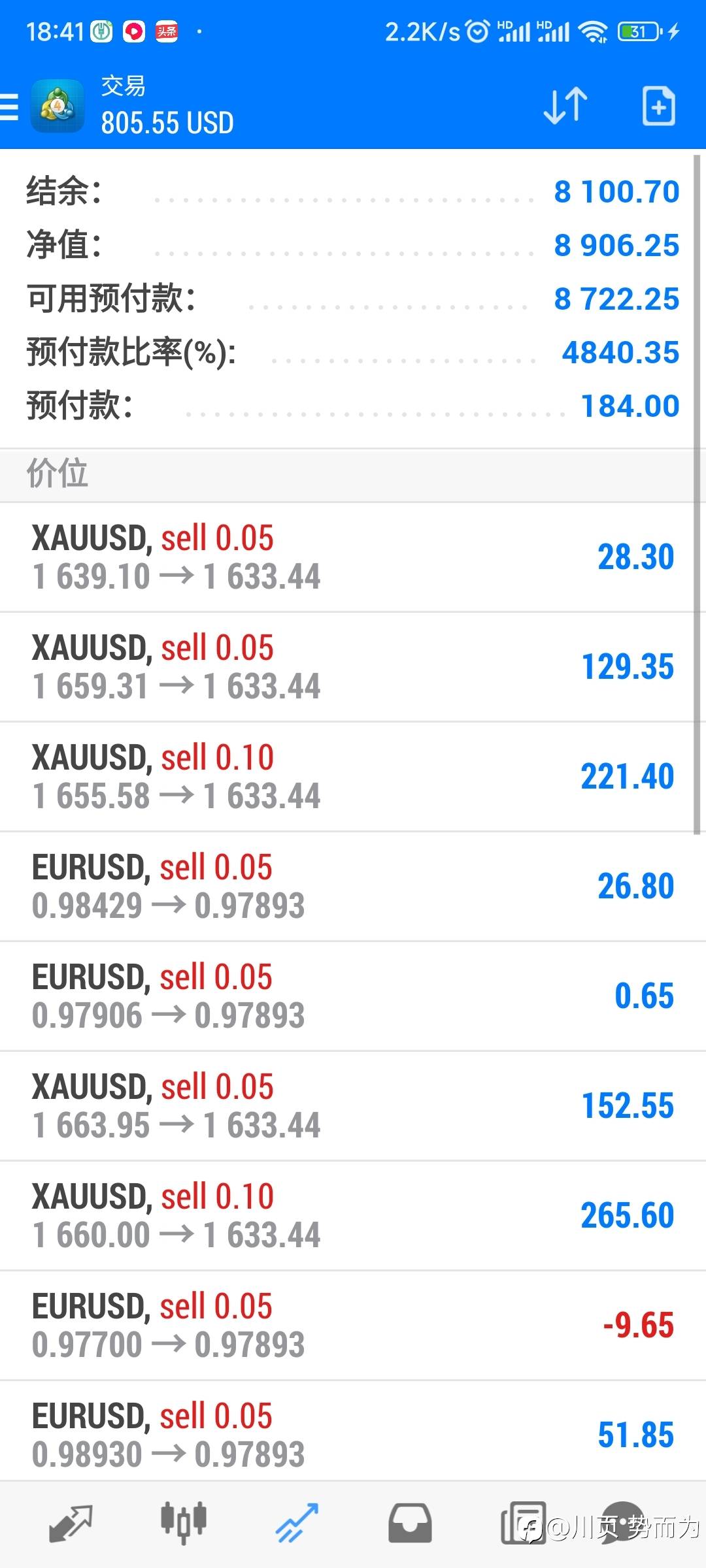Go to the History inbox tab

coord(410,1524)
